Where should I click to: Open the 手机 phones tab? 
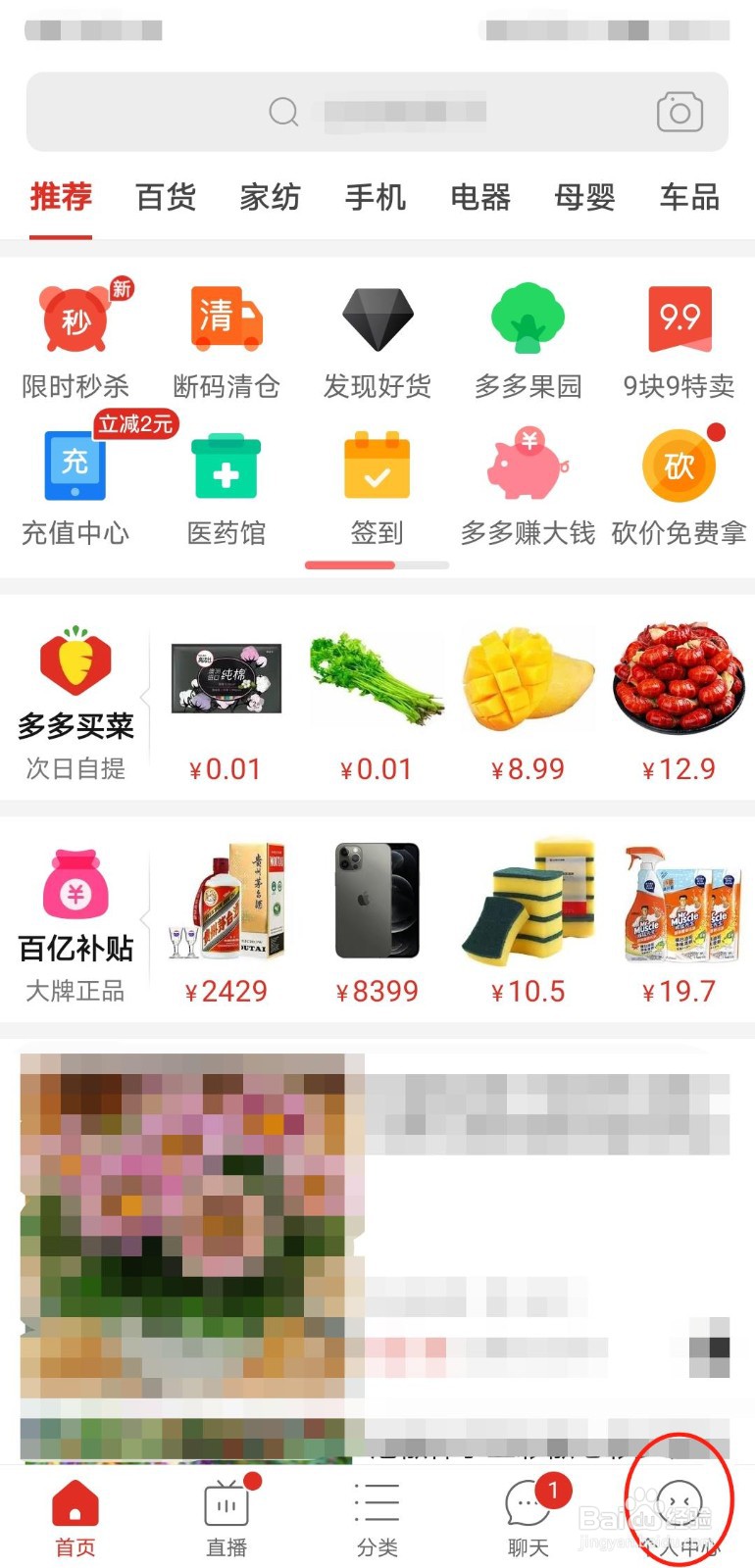click(x=376, y=197)
